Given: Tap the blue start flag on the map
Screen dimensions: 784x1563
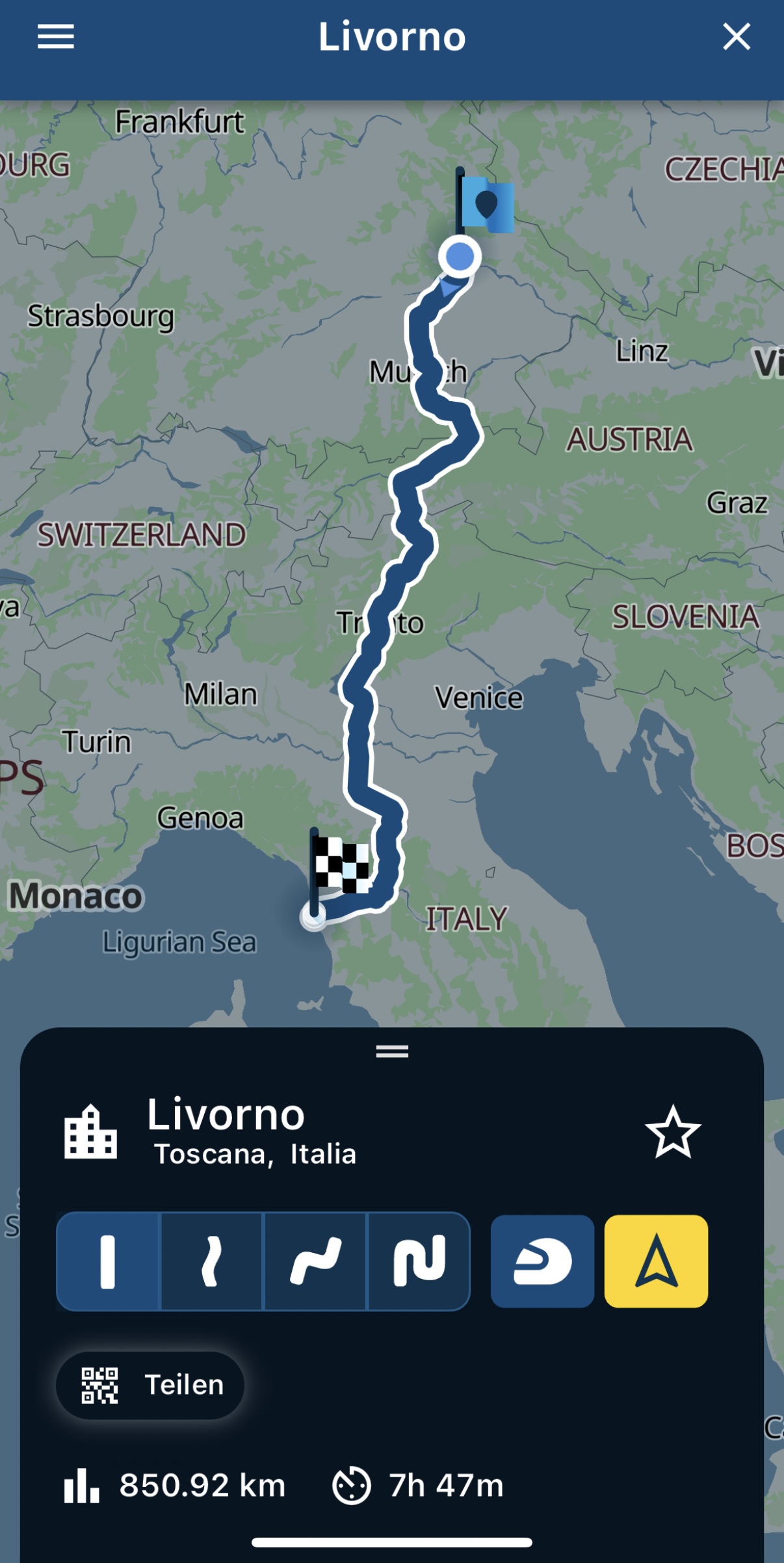Looking at the screenshot, I should click(x=485, y=204).
